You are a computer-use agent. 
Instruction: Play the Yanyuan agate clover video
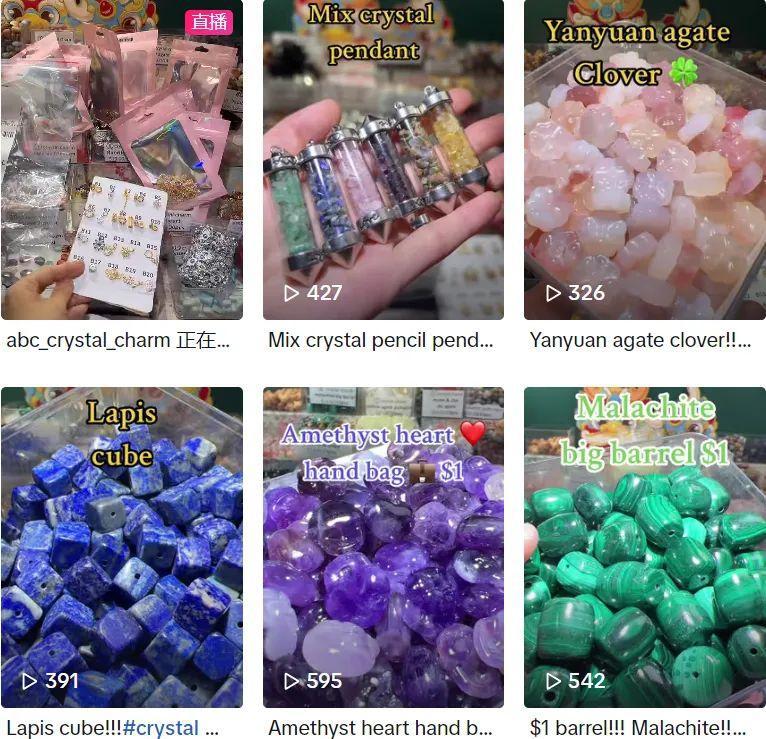[644, 160]
